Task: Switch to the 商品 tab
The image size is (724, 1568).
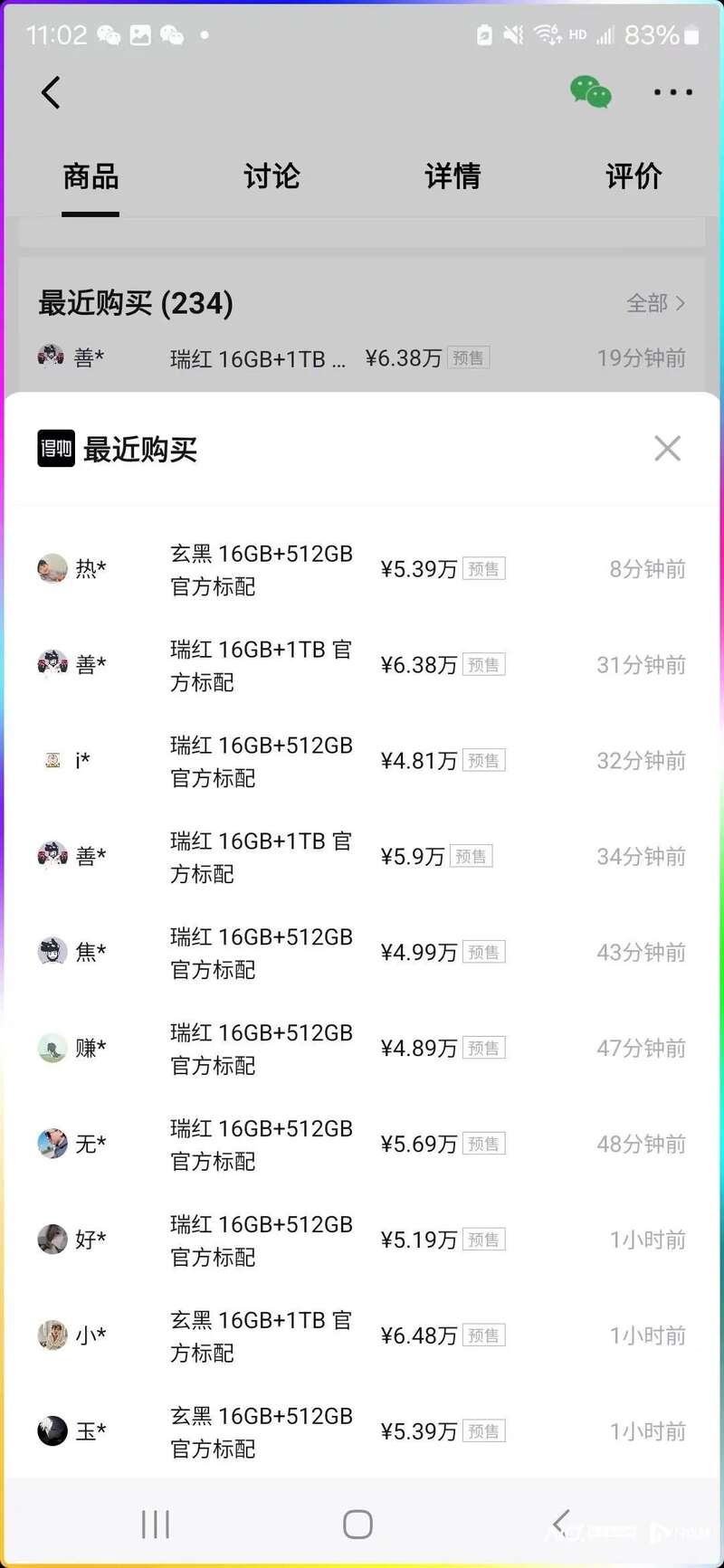Action: tap(90, 176)
